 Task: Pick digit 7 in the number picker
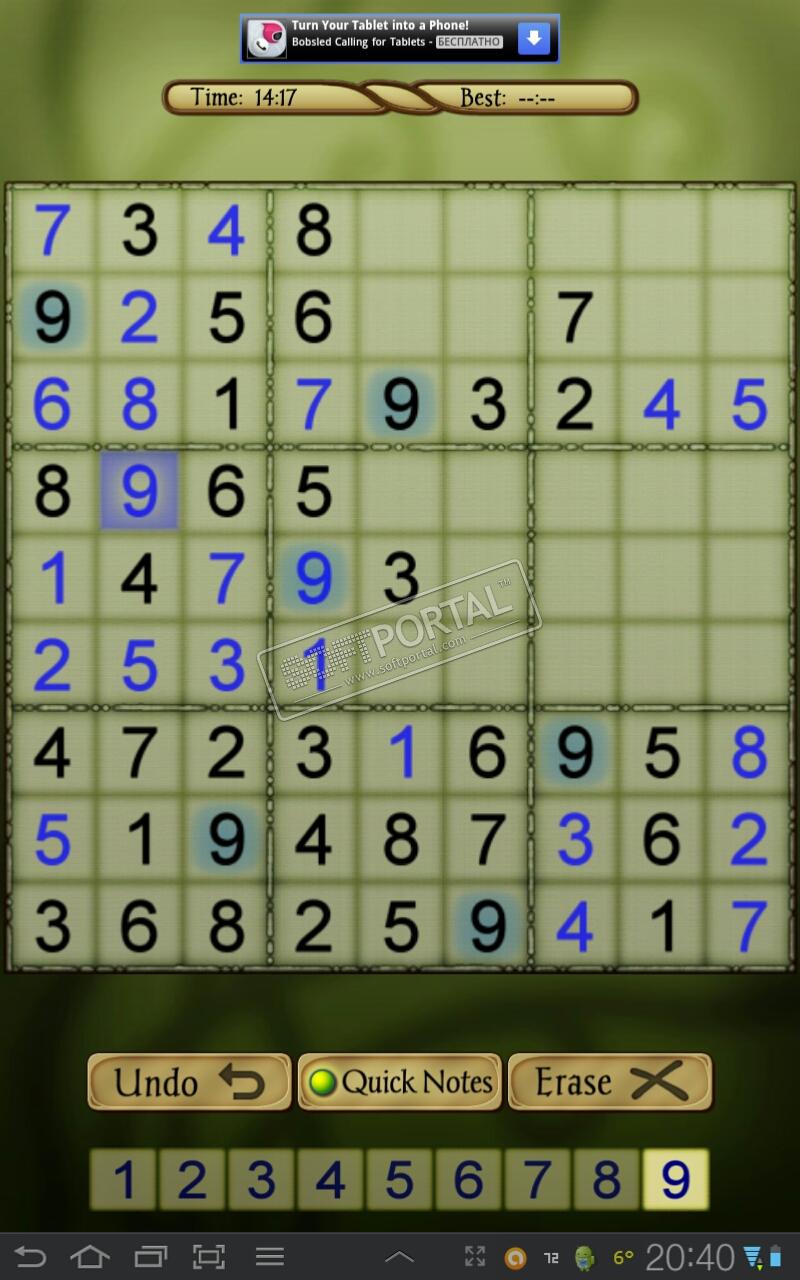pyautogui.click(x=538, y=1180)
